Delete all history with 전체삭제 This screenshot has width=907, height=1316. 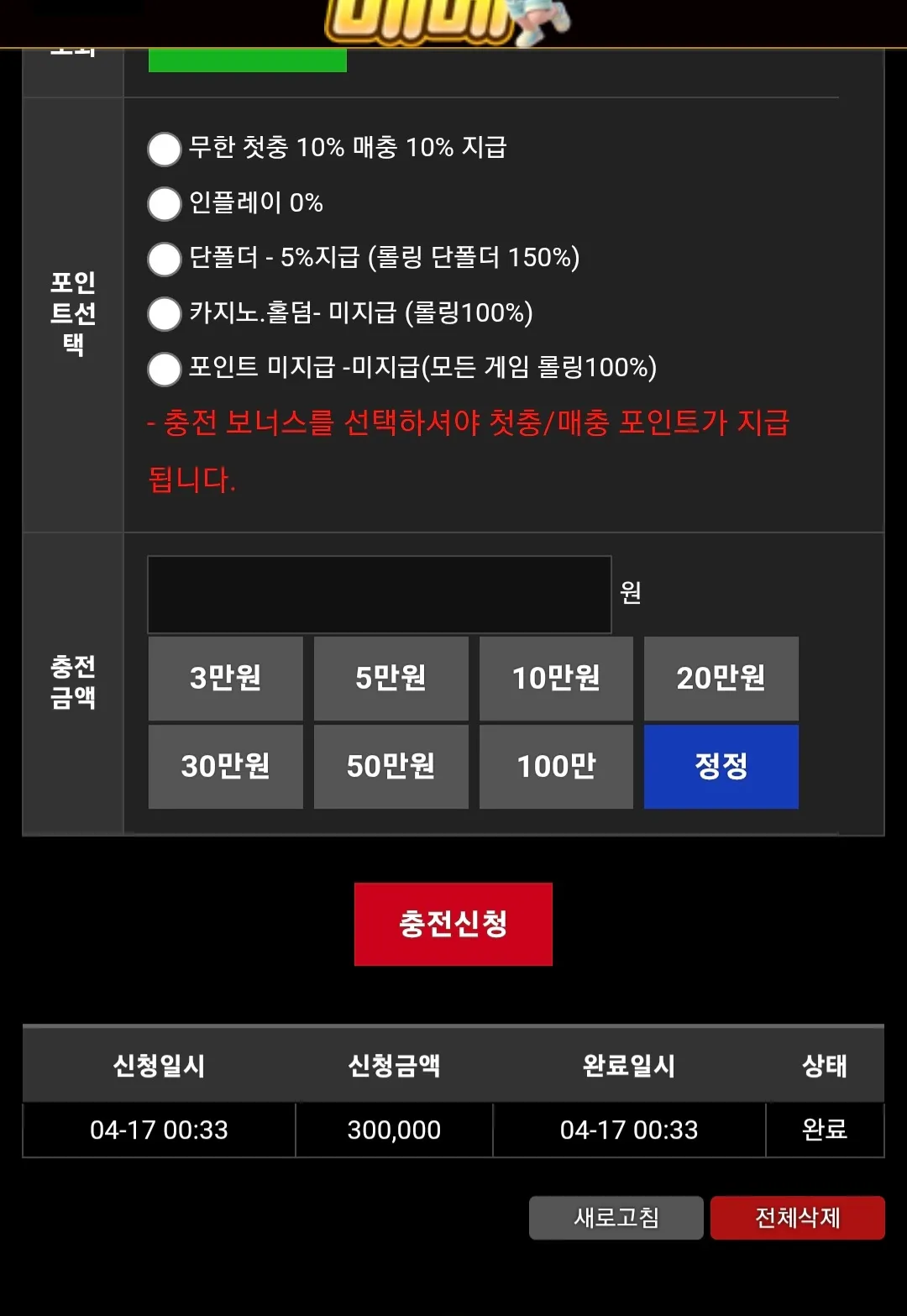[798, 1218]
